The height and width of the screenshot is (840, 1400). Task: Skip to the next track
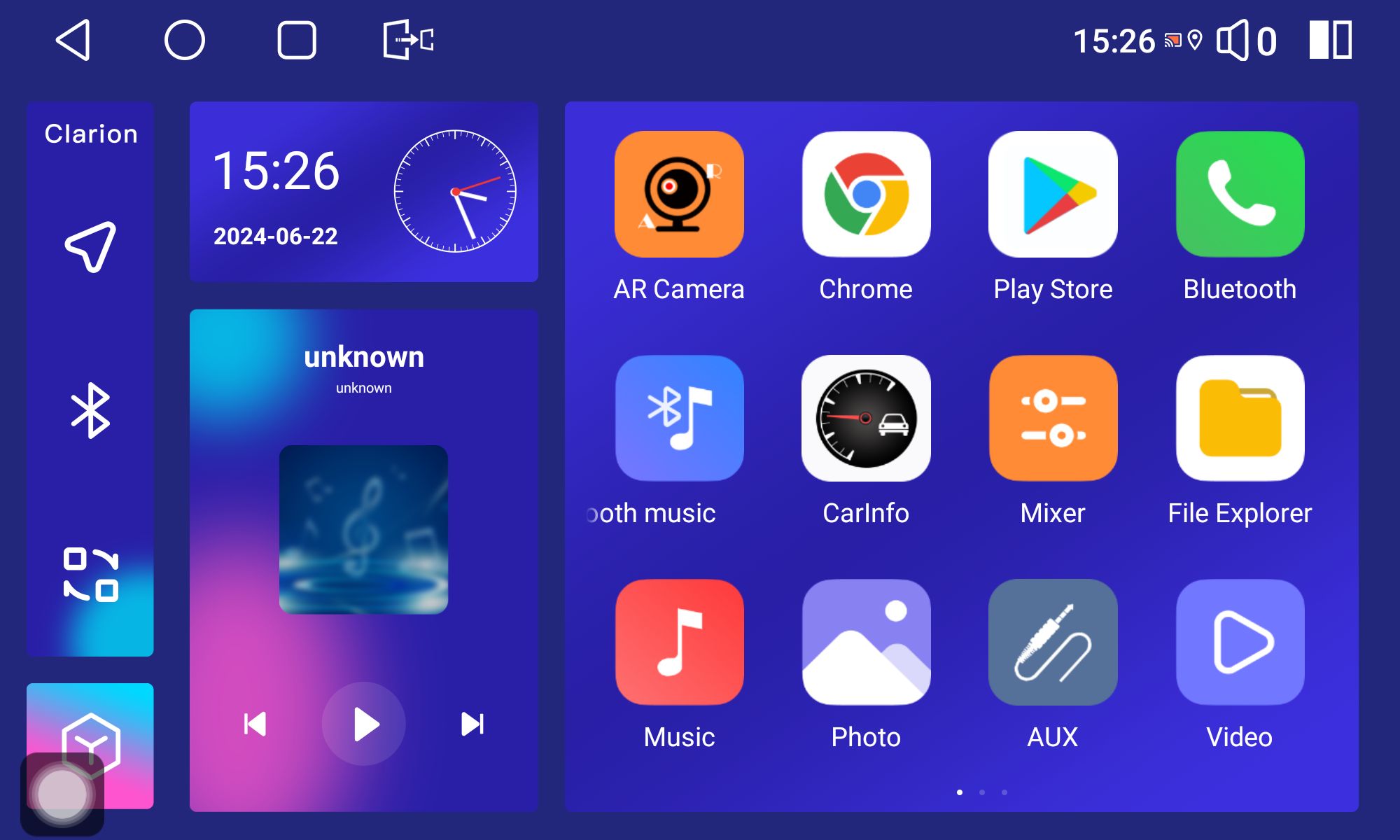(x=472, y=724)
